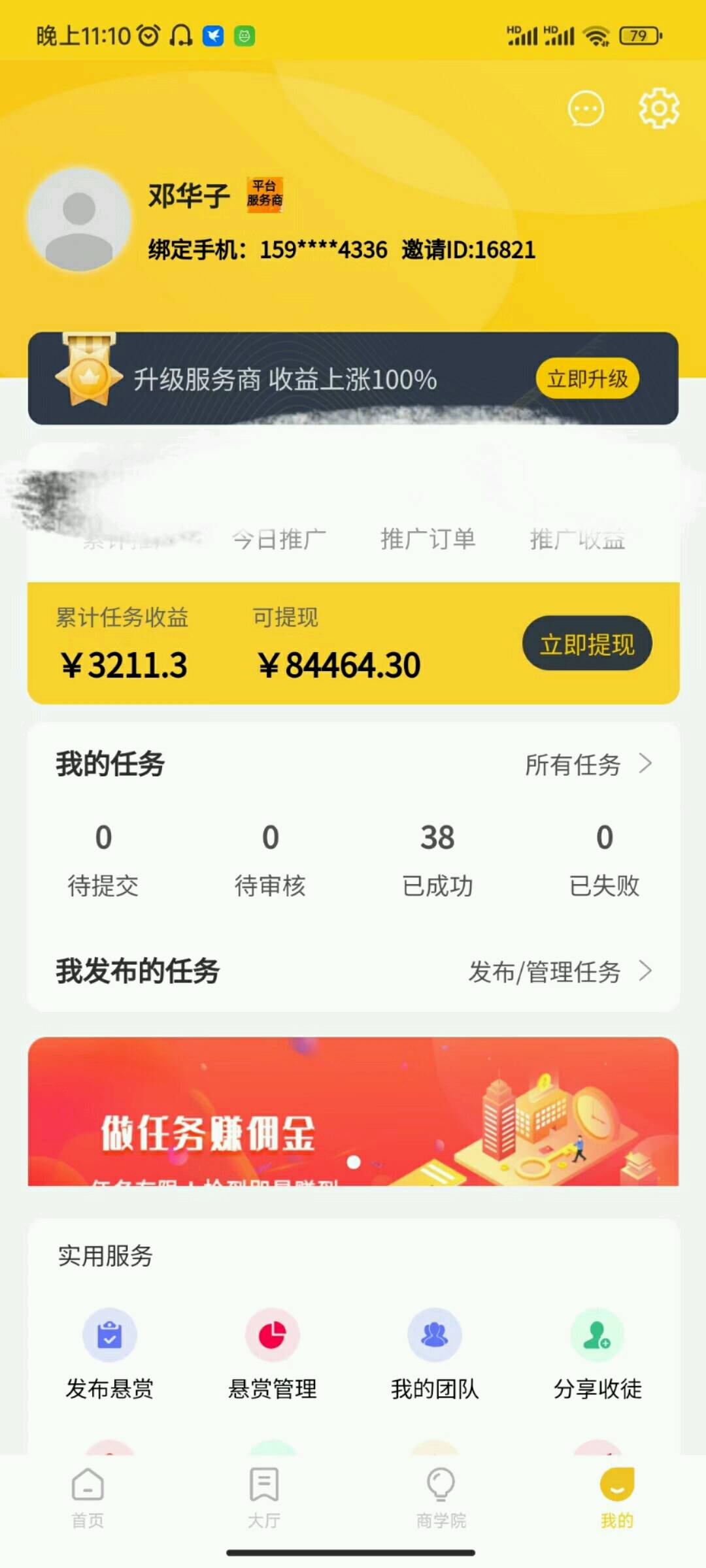Open 发布悬赏 service

(x=109, y=1352)
